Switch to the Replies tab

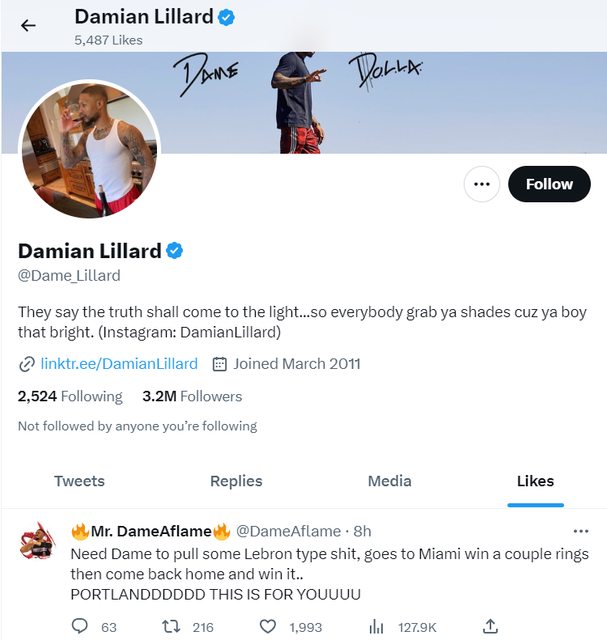point(236,481)
